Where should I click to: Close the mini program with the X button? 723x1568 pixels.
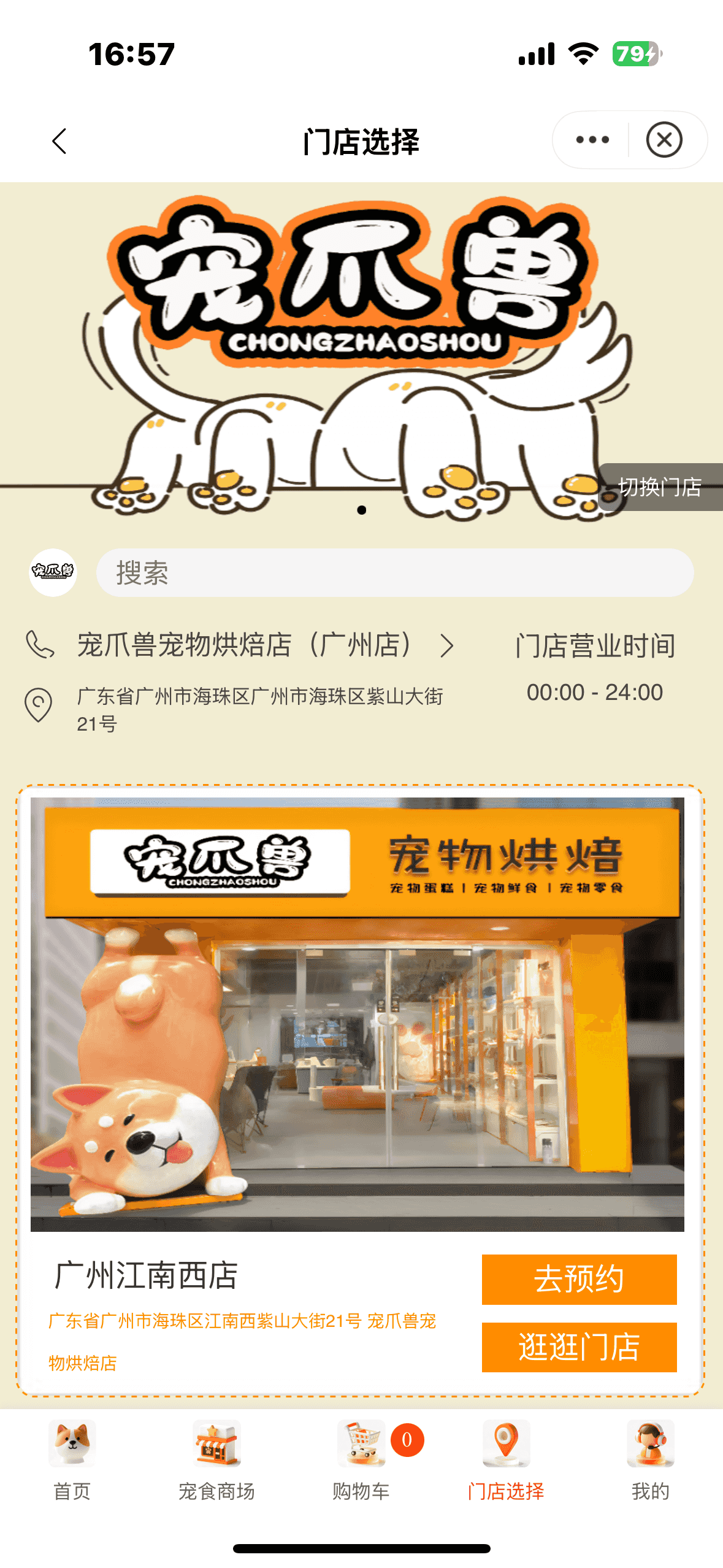pos(664,140)
